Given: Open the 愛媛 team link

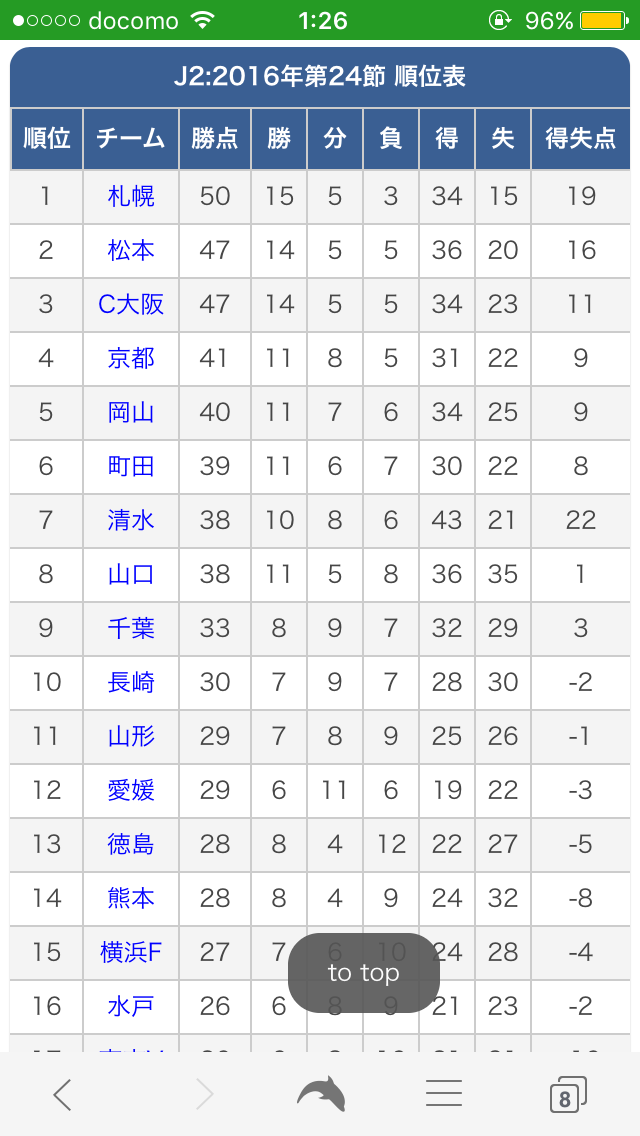Looking at the screenshot, I should pyautogui.click(x=131, y=790).
